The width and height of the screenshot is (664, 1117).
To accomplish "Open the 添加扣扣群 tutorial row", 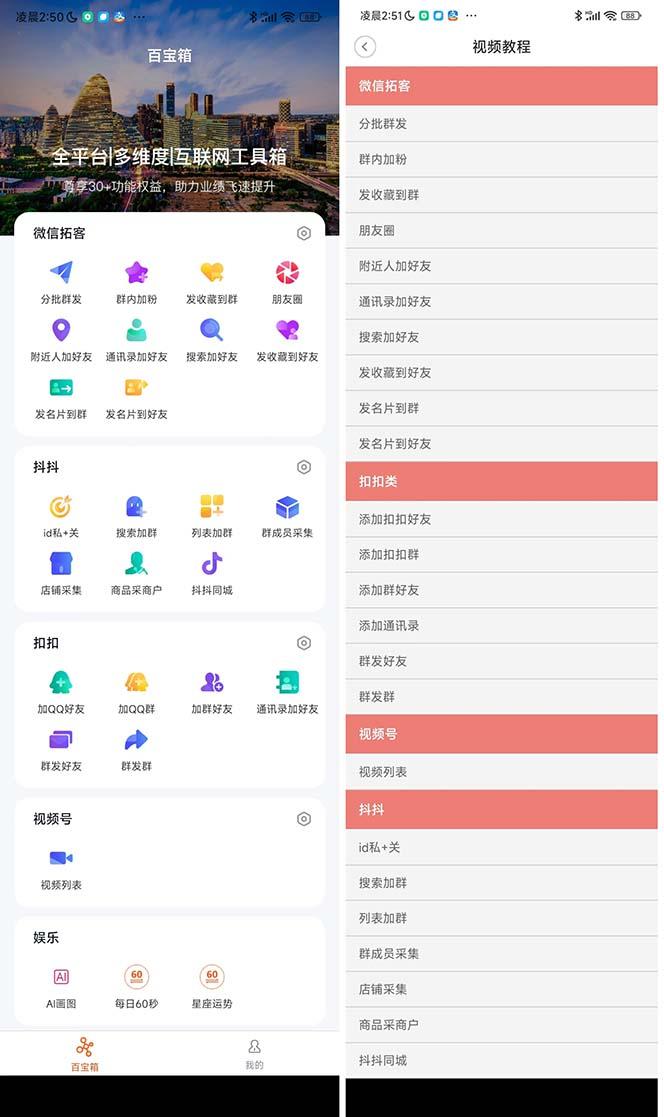I will coord(501,554).
